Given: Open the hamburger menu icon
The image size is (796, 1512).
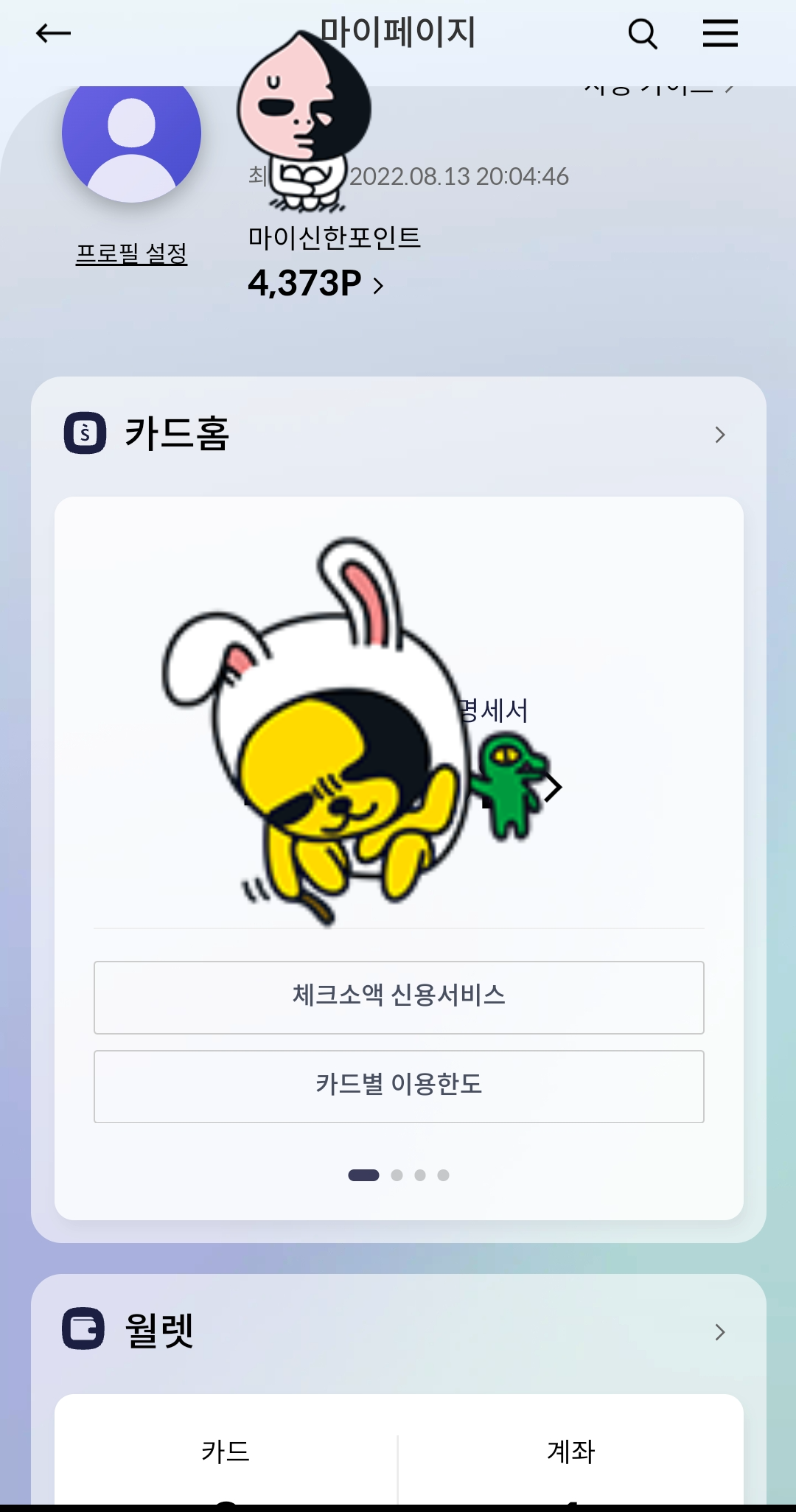Looking at the screenshot, I should (720, 33).
